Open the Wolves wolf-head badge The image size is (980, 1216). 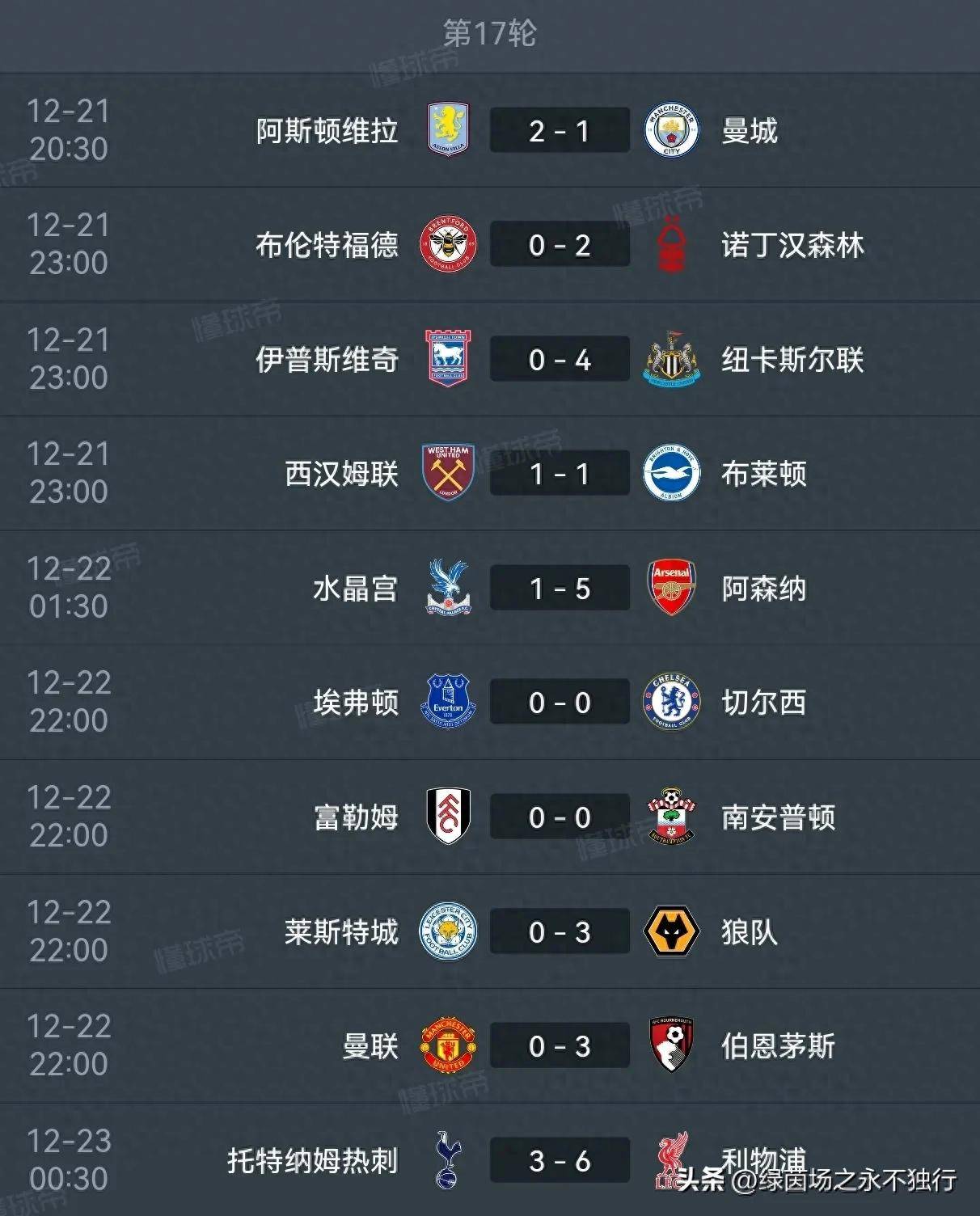point(672,930)
